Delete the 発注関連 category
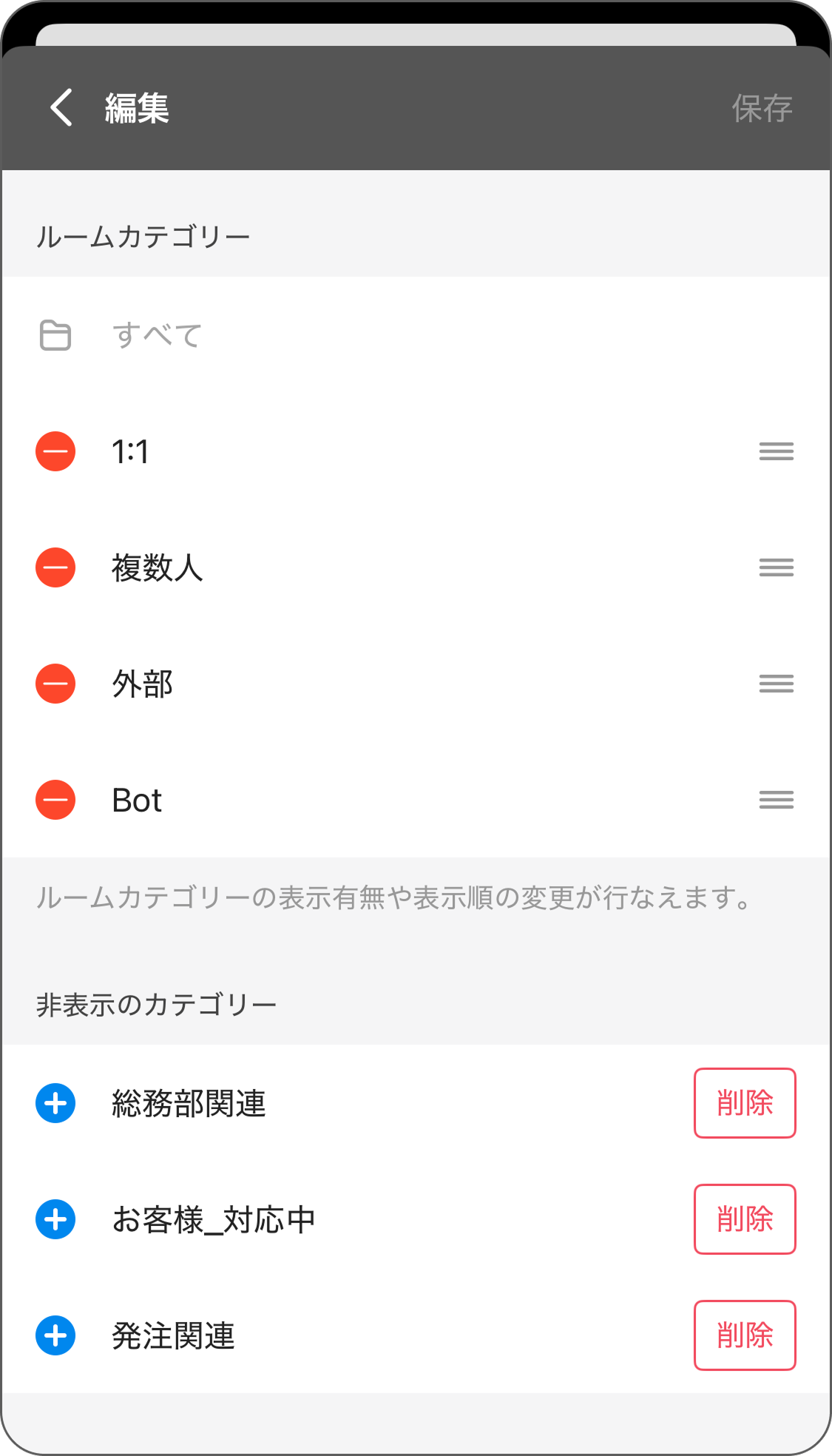Screen dimensions: 832x1456 pyautogui.click(x=744, y=1335)
